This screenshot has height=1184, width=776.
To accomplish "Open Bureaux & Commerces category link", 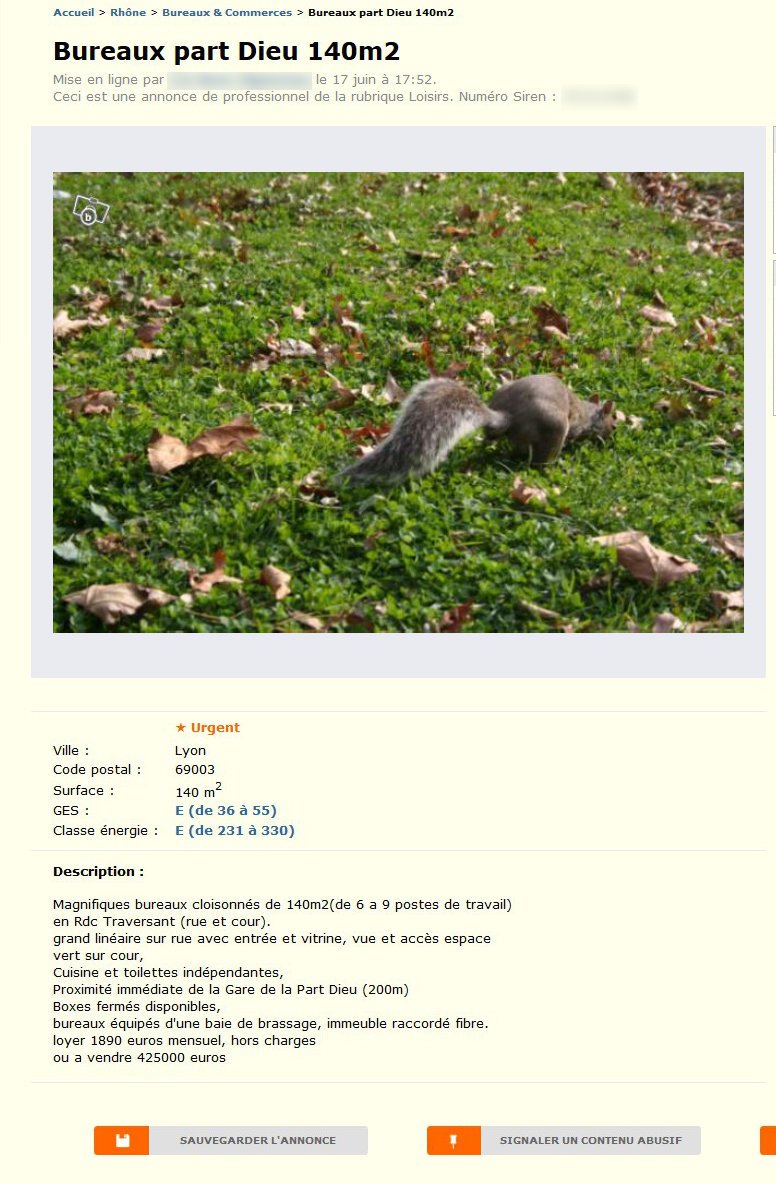I will click(227, 13).
